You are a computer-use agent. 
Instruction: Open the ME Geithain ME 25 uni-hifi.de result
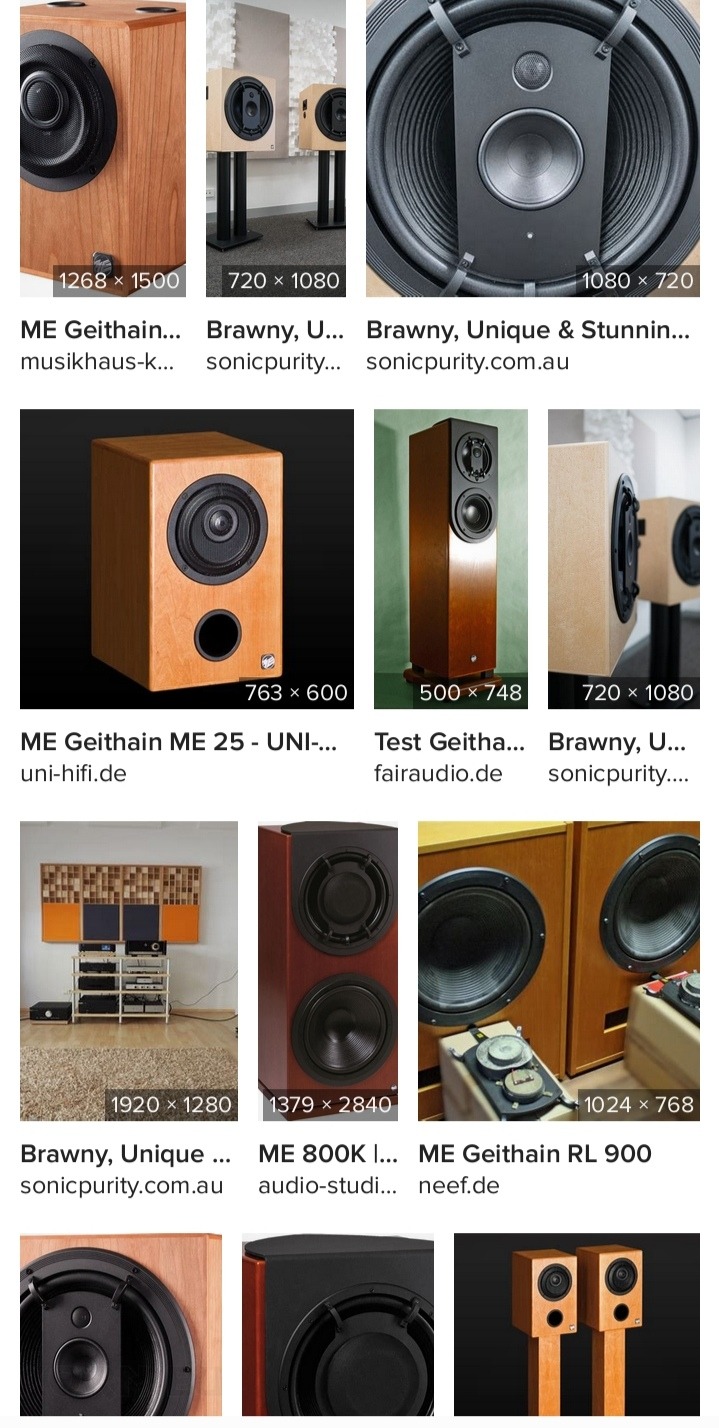coord(186,558)
